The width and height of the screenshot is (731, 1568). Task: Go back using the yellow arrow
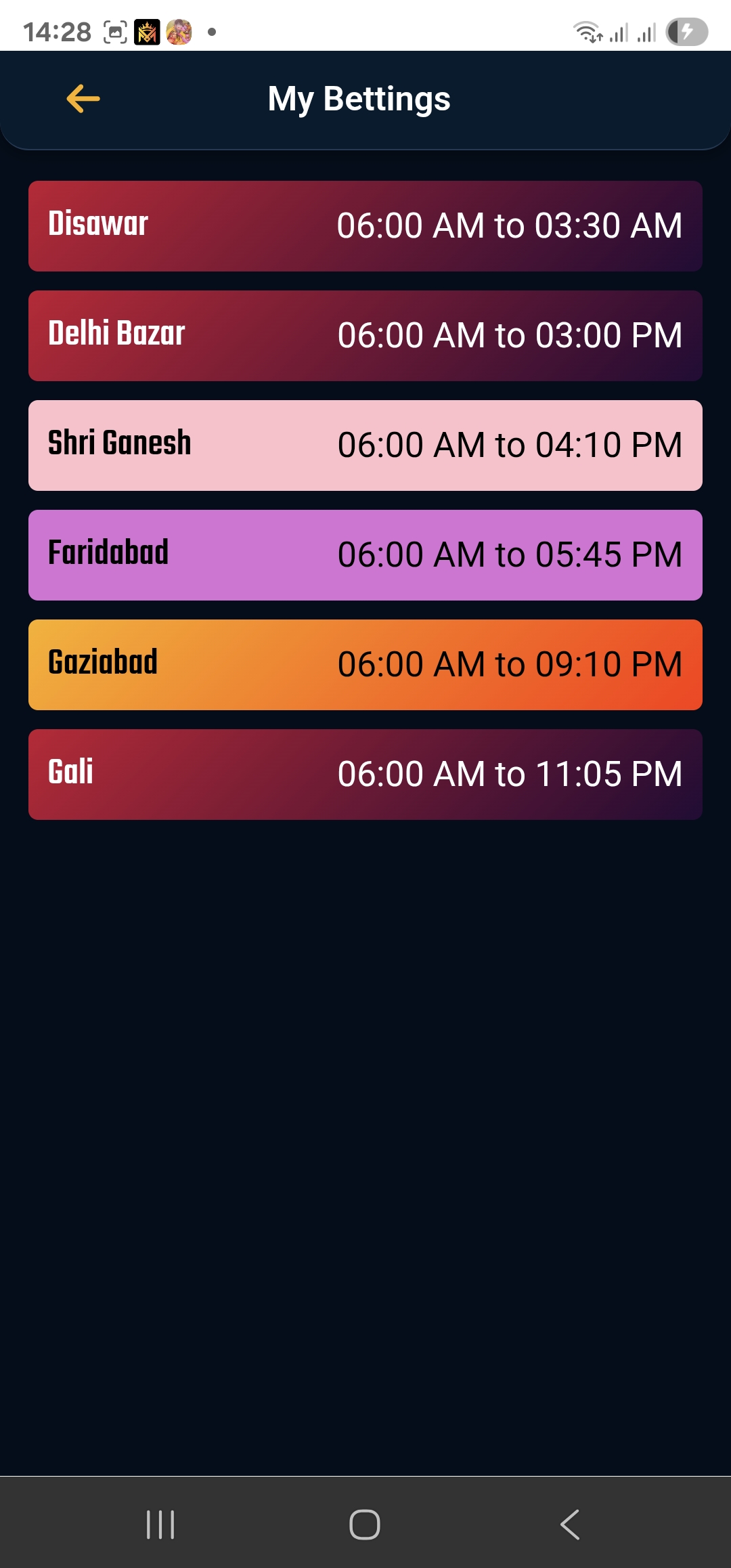tap(83, 99)
